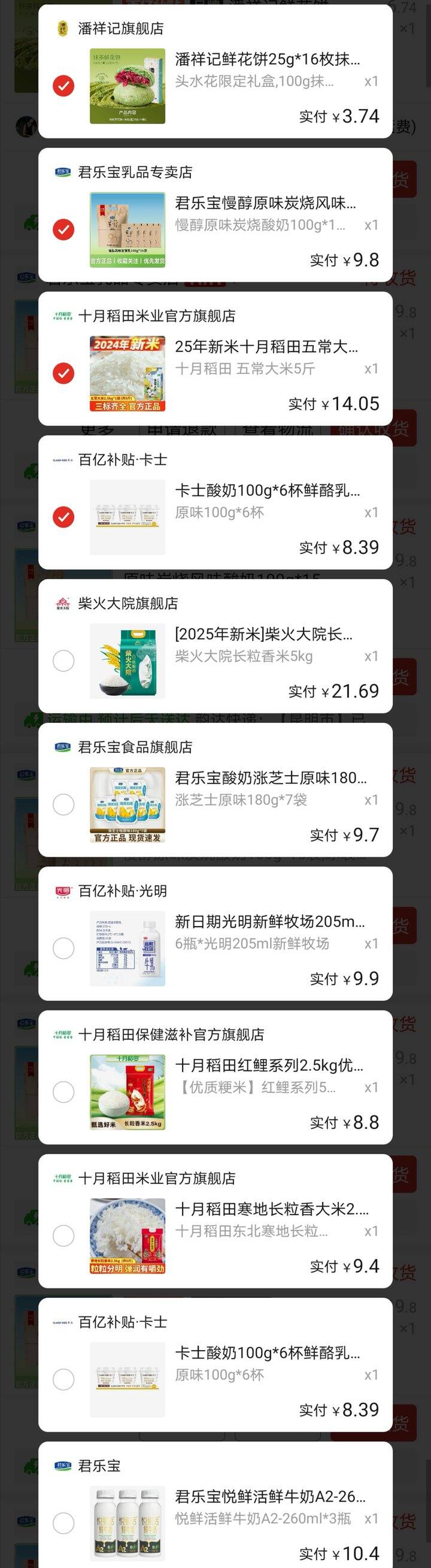The height and width of the screenshot is (1568, 431).
Task: Deselect the 君乐宝慢醇原味炭烧 yogurt order
Action: point(63,229)
